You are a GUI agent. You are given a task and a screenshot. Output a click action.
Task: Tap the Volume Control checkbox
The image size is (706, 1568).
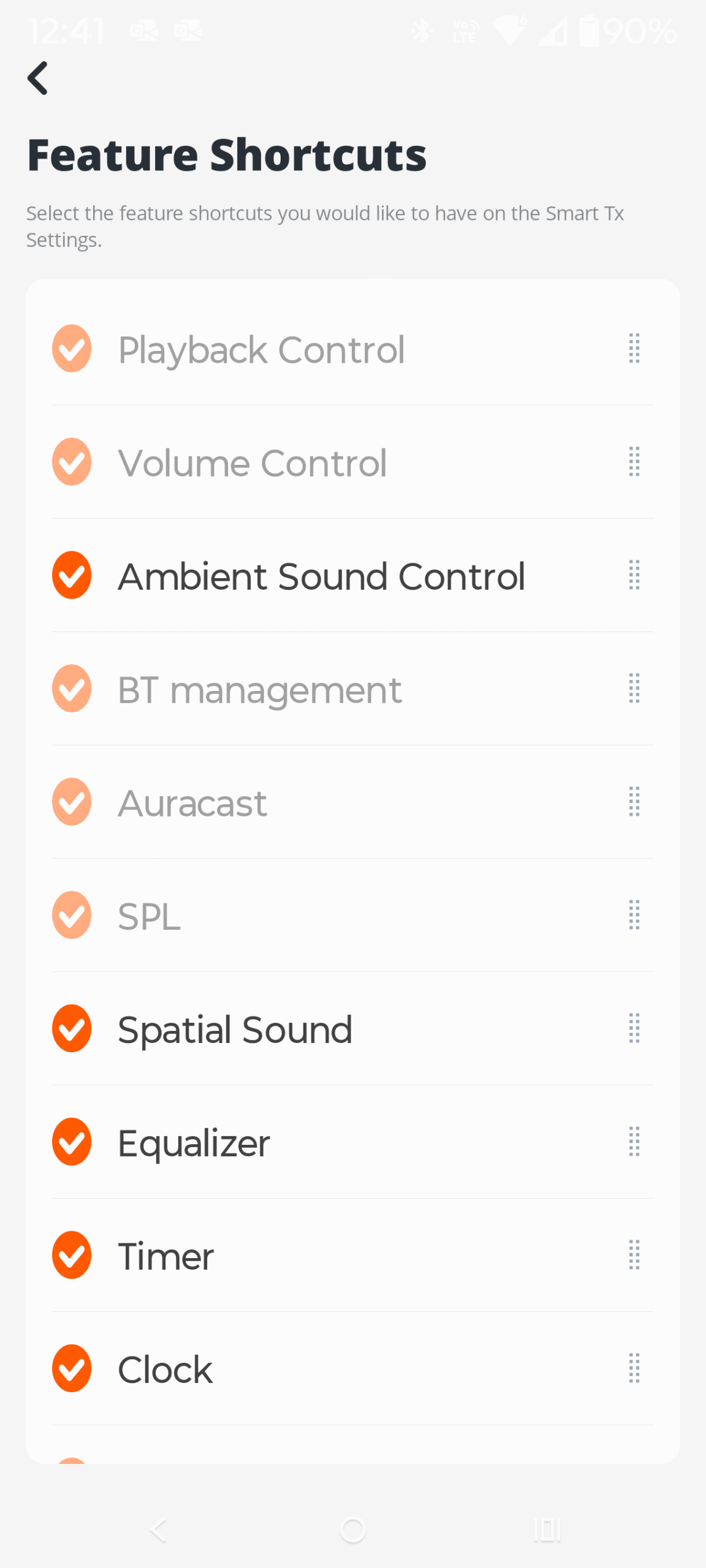pyautogui.click(x=72, y=462)
